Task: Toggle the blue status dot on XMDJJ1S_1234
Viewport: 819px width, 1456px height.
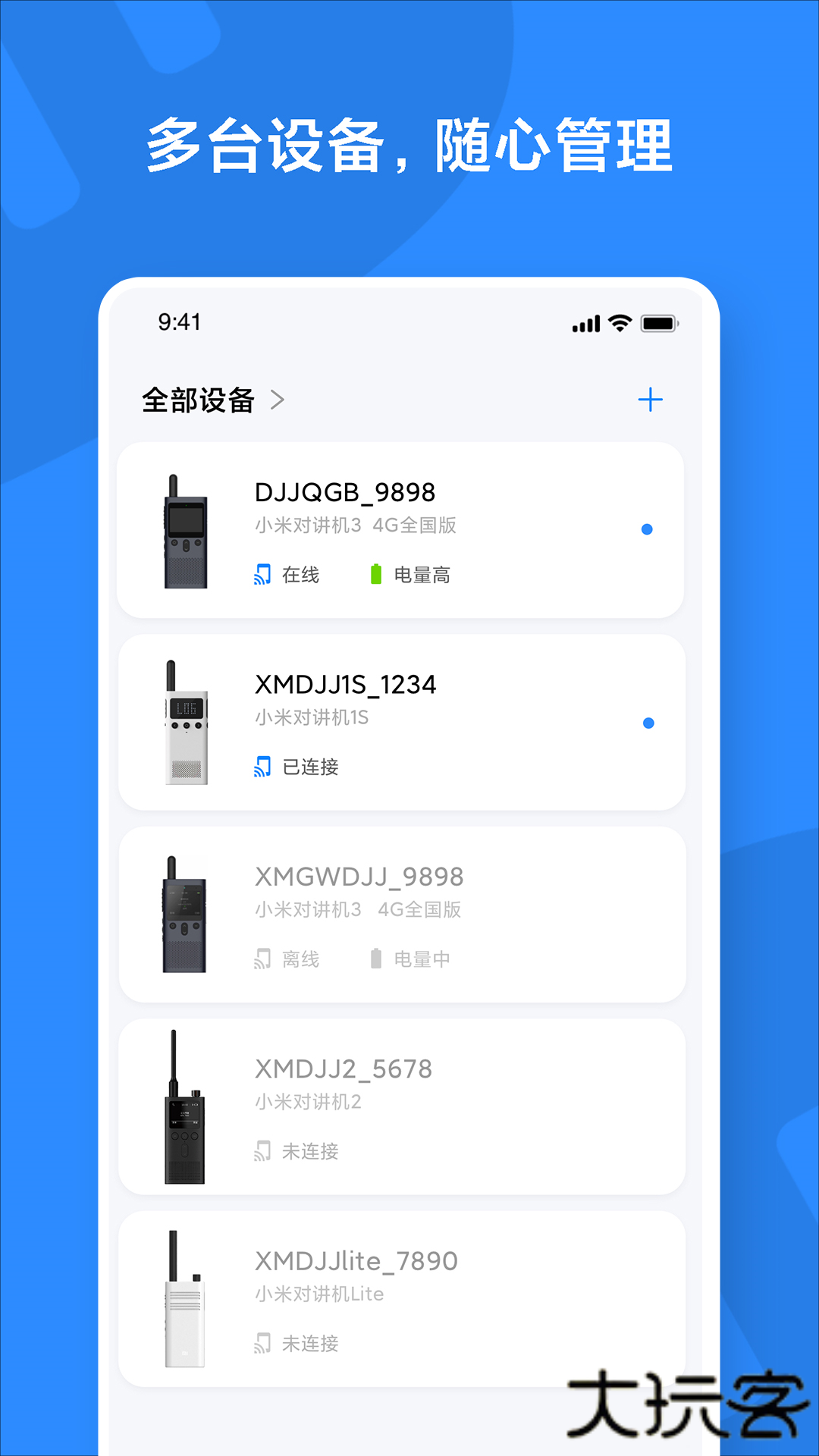Action: (x=648, y=723)
